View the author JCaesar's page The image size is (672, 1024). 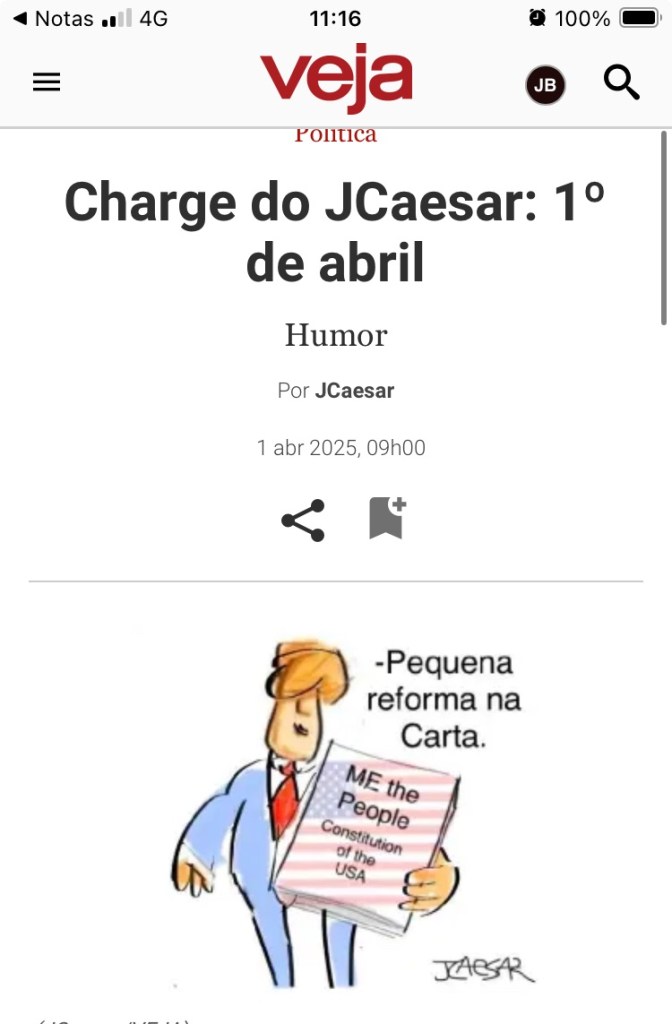click(354, 391)
